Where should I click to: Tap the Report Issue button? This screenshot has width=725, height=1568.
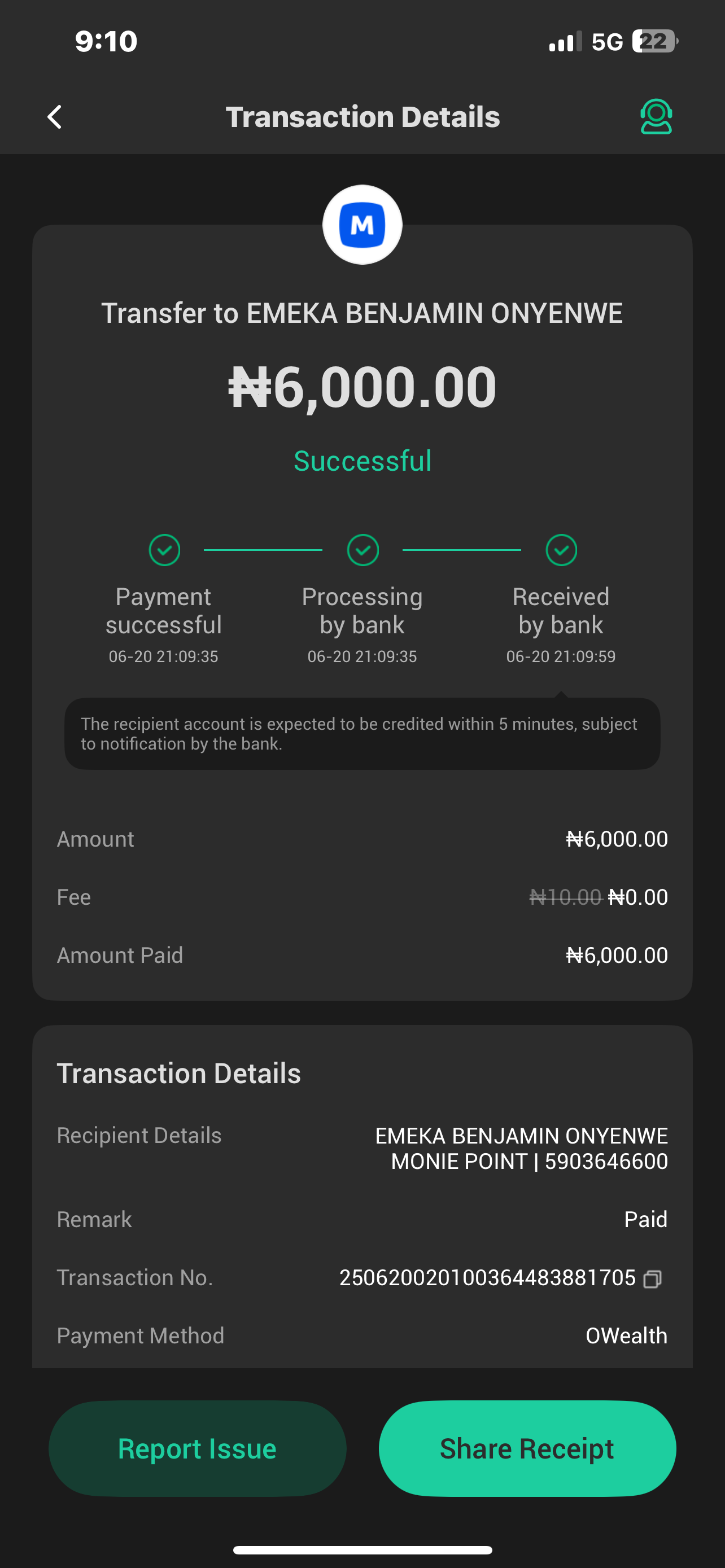[x=197, y=1448]
